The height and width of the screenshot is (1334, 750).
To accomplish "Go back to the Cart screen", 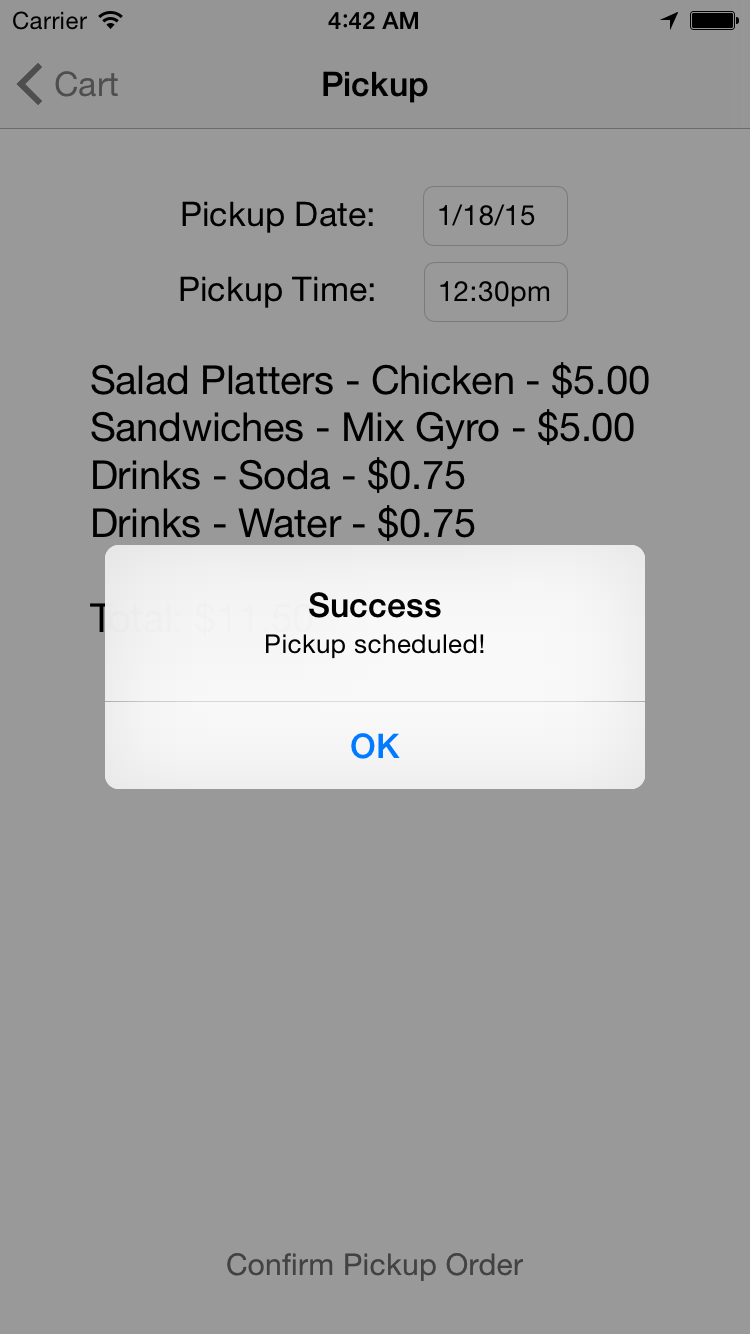I will pos(68,85).
